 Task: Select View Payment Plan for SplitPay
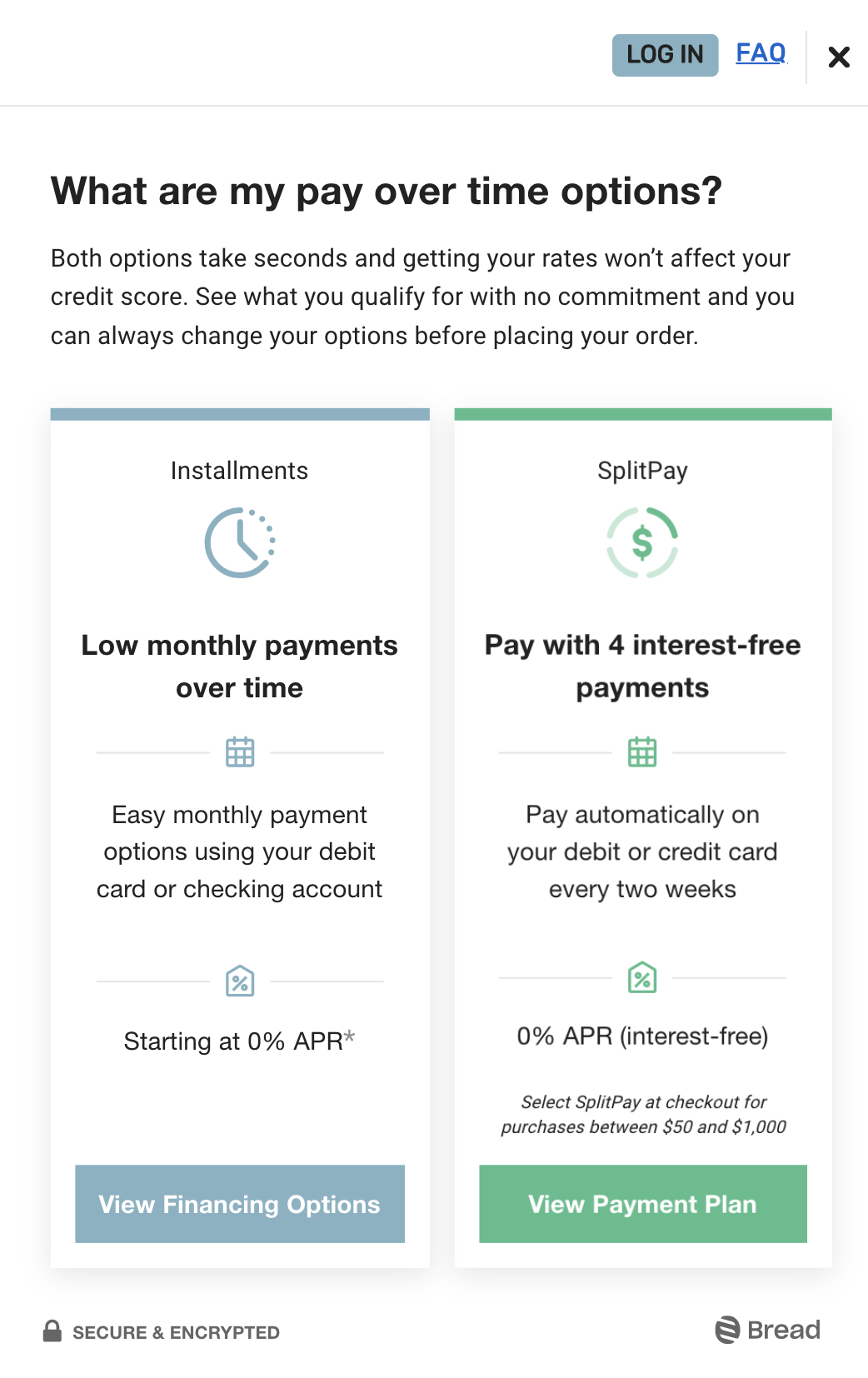[x=642, y=1204]
